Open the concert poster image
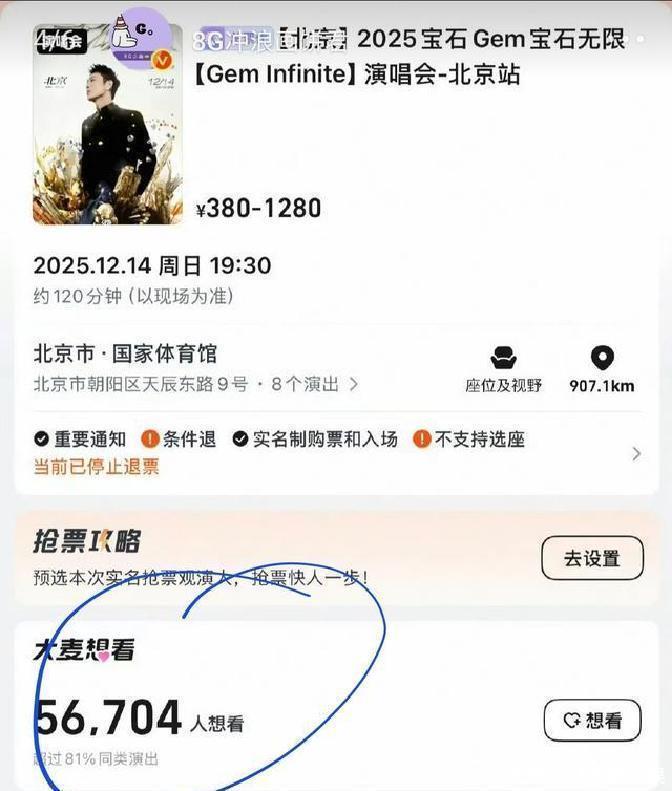This screenshot has width=672, height=791. [108, 124]
